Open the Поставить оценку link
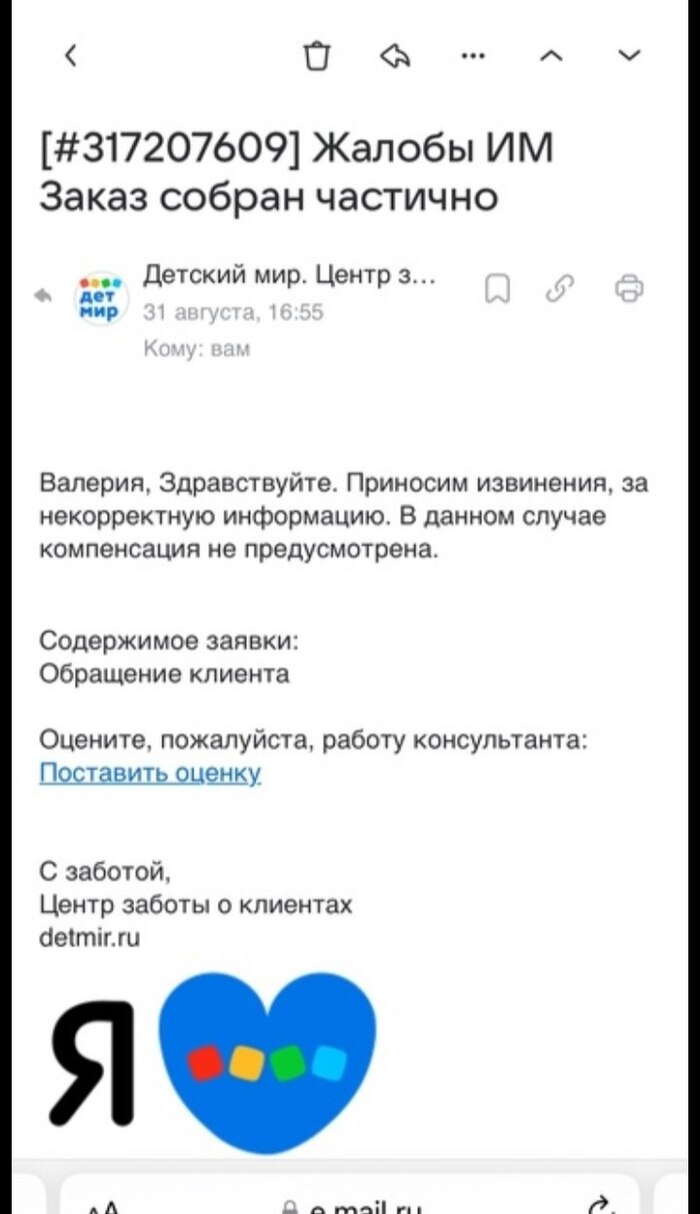The image size is (700, 1214). click(x=150, y=773)
